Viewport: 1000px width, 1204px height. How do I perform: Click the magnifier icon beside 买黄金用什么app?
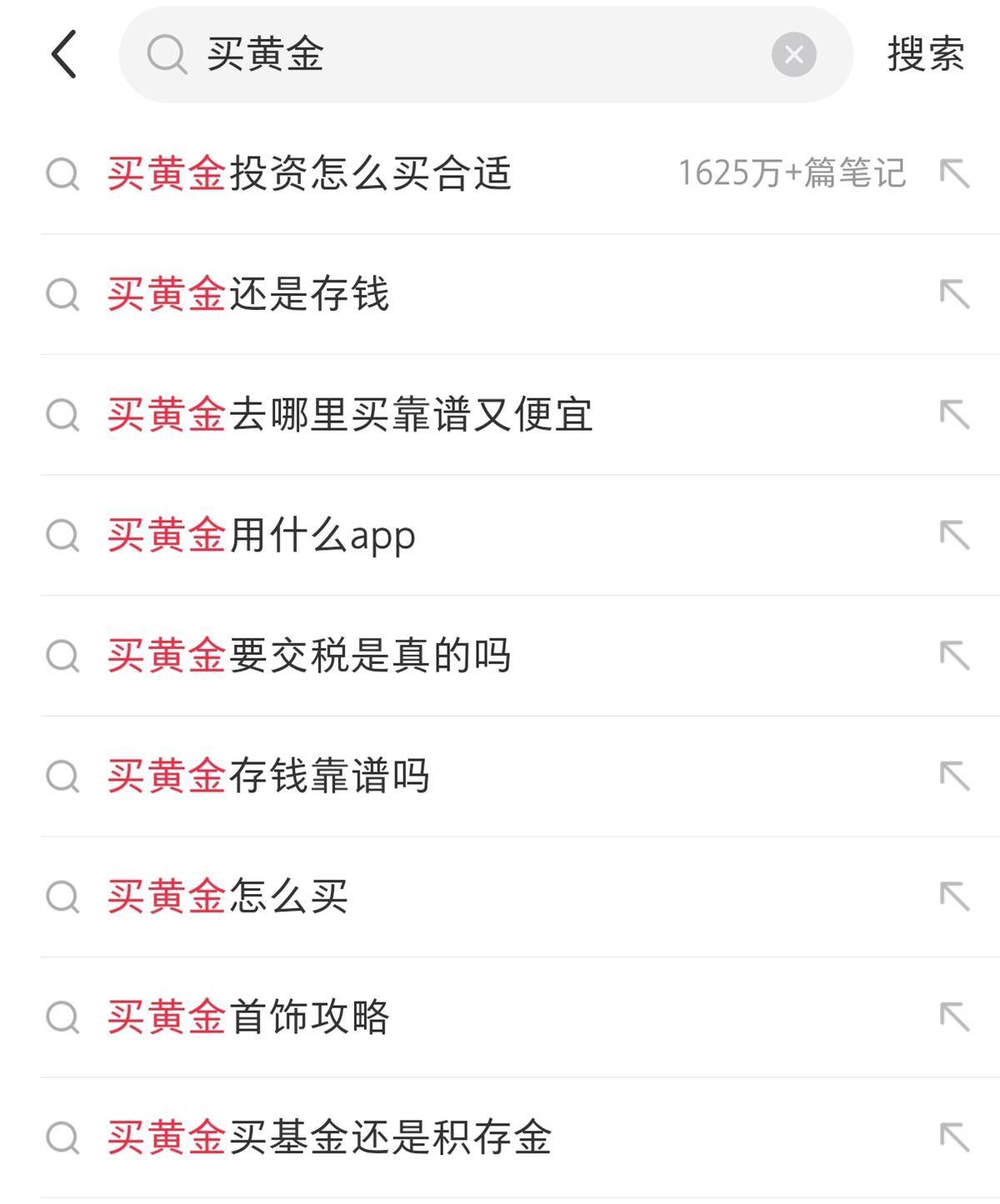pyautogui.click(x=61, y=536)
